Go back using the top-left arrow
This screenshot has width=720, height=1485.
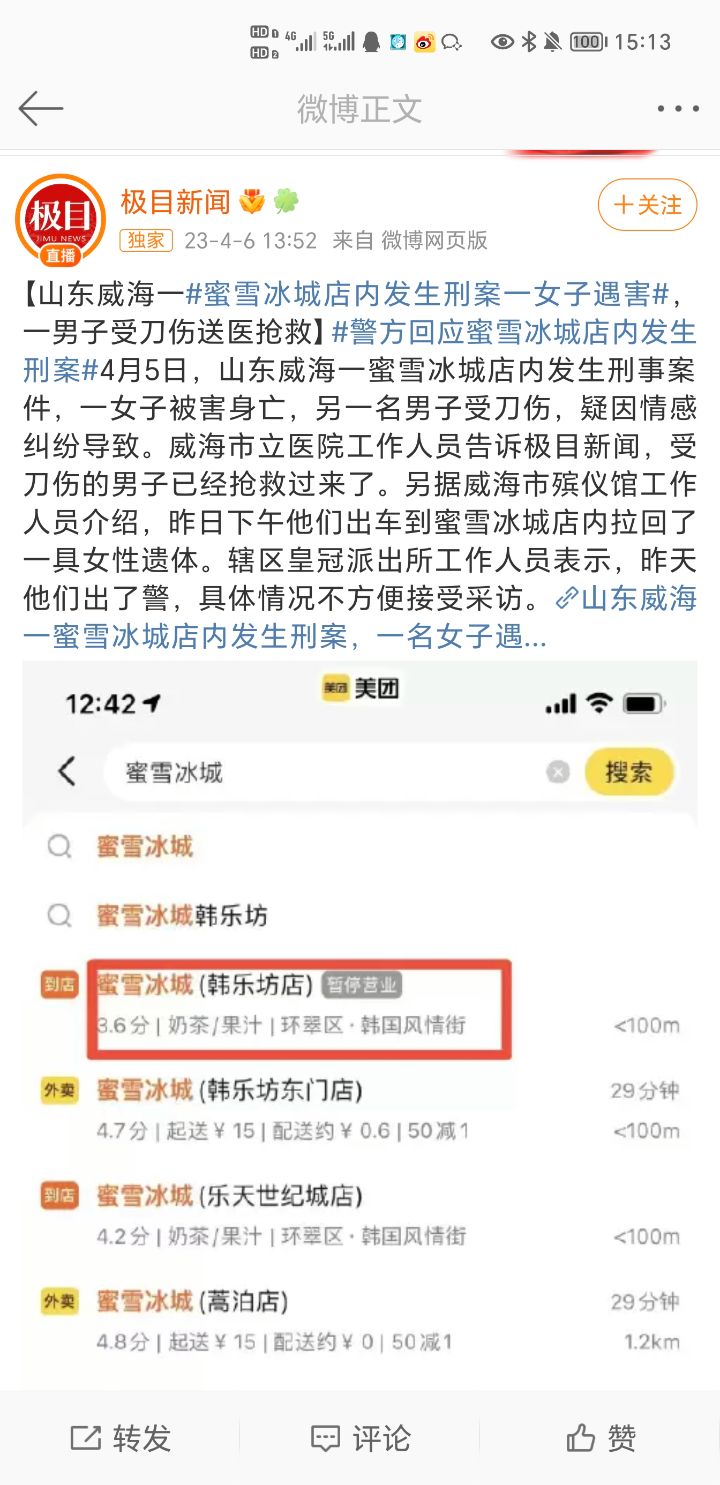point(41,108)
